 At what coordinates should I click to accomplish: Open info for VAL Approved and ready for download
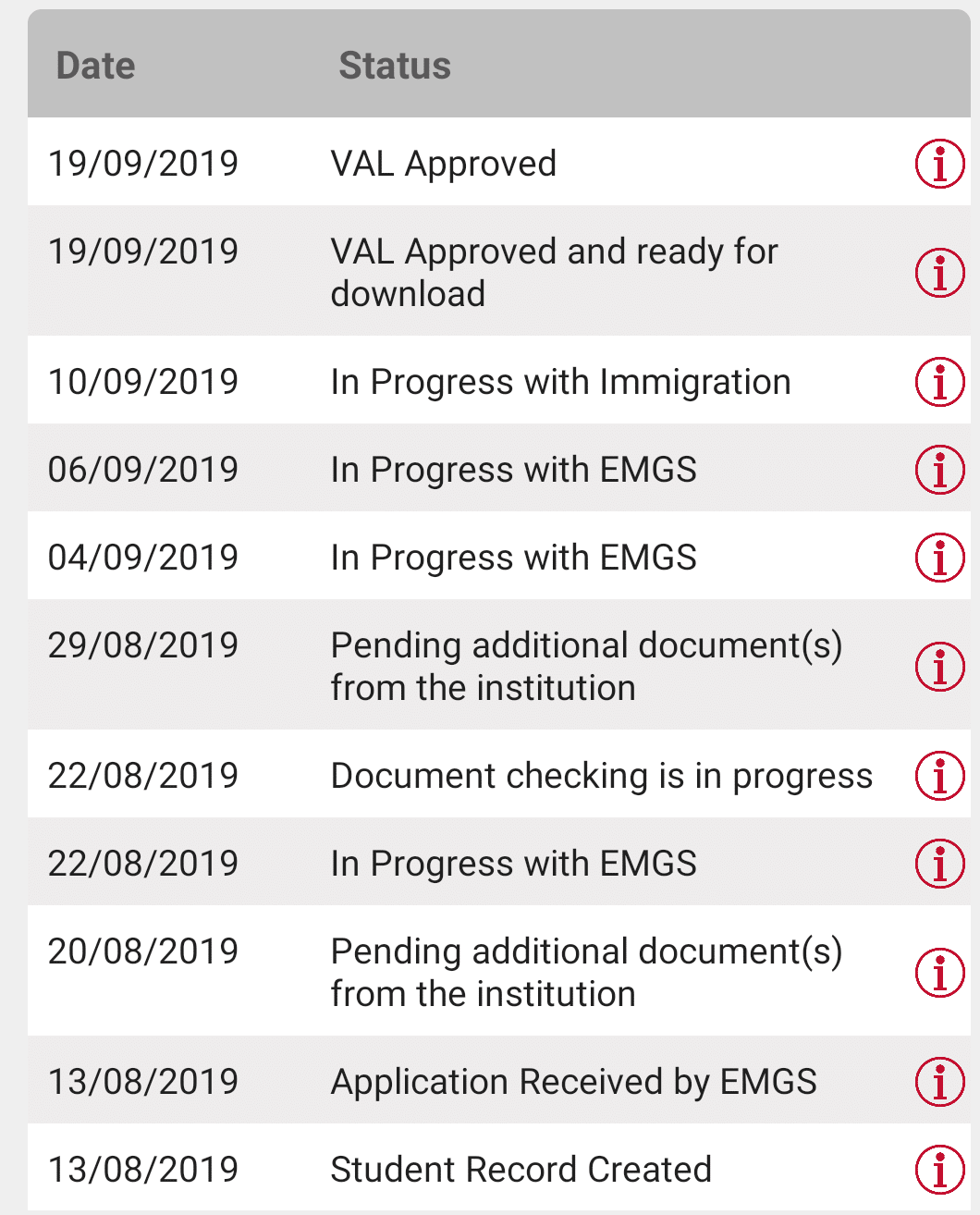pos(939,273)
